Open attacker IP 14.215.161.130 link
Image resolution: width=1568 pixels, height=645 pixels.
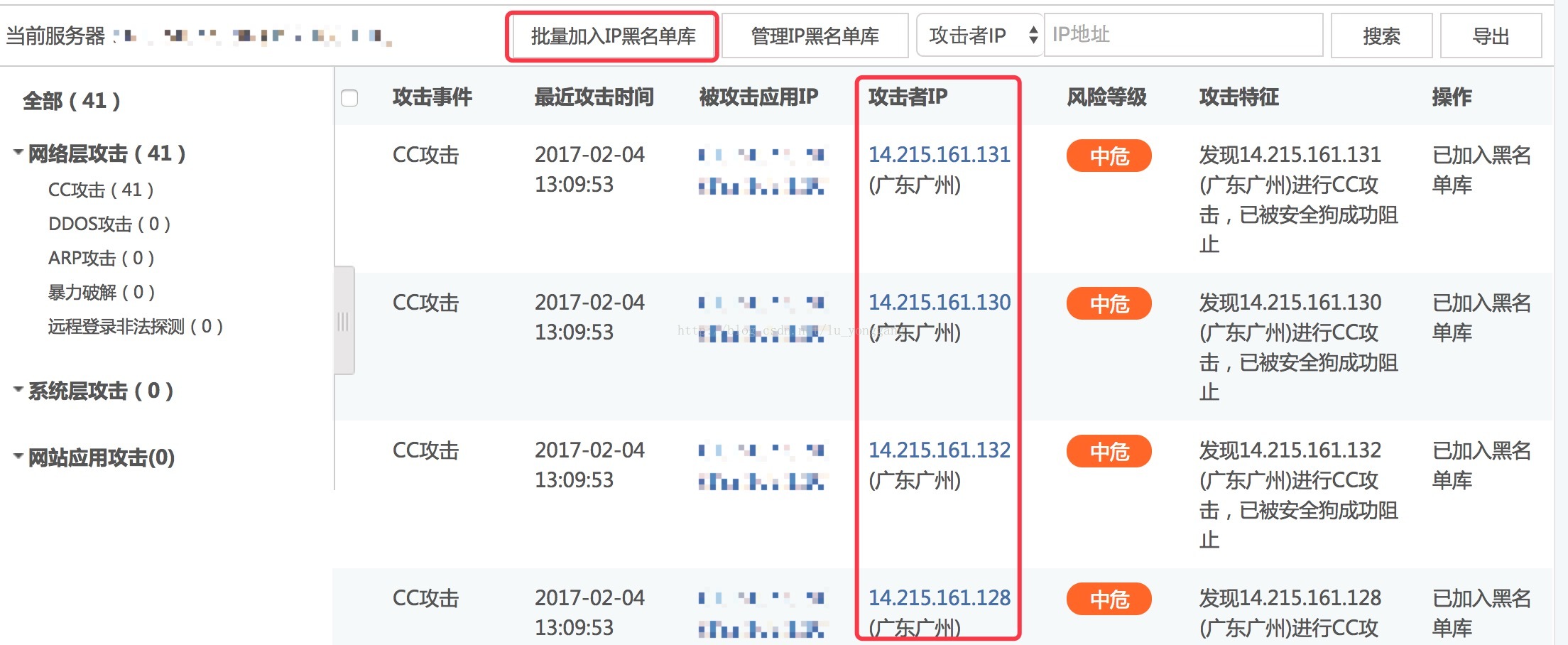(939, 303)
